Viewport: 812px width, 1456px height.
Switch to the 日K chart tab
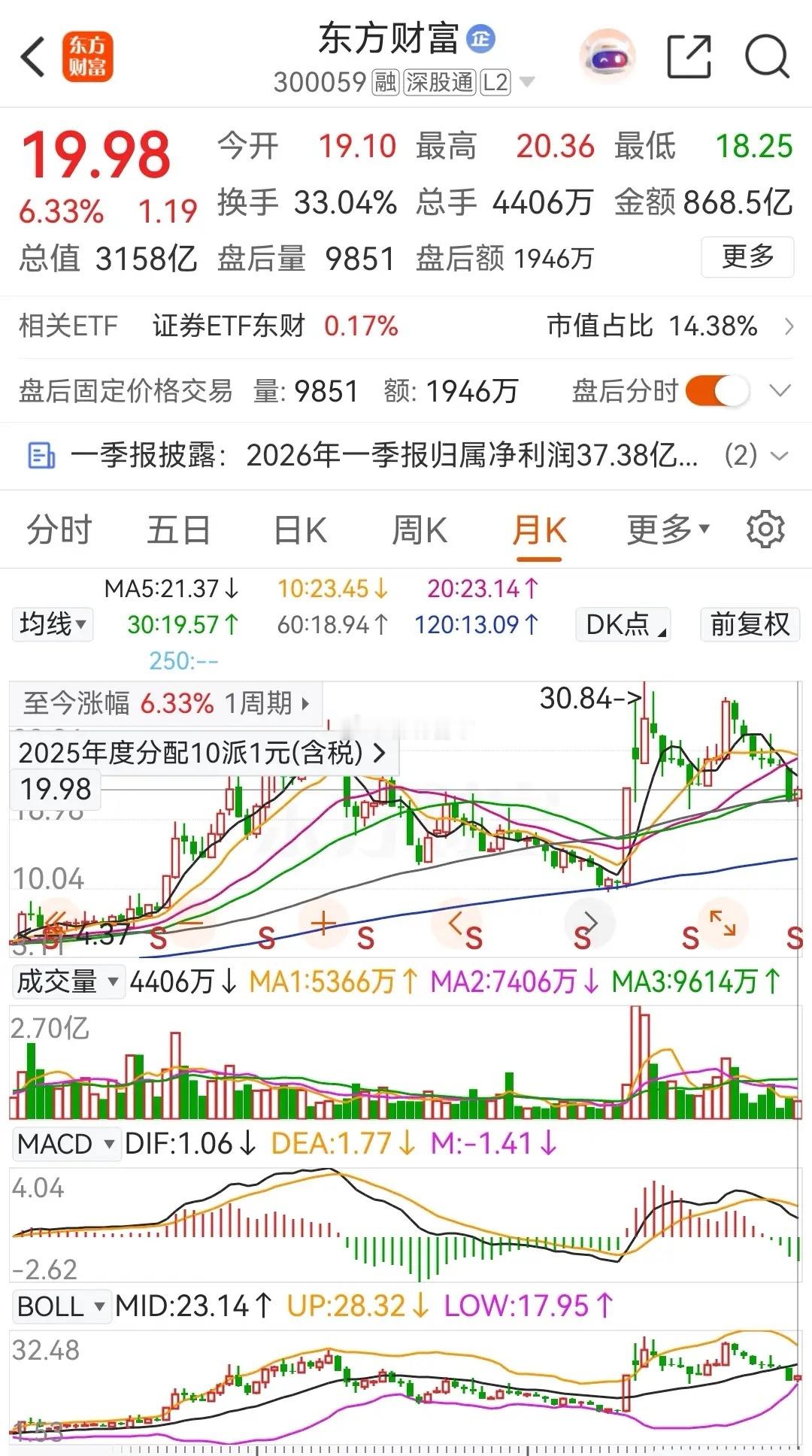coord(300,530)
